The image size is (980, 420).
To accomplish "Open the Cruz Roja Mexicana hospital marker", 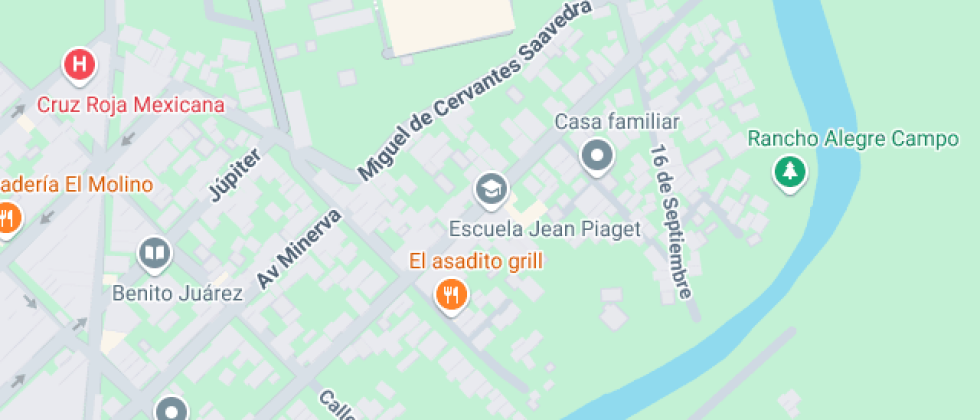I will click(80, 66).
